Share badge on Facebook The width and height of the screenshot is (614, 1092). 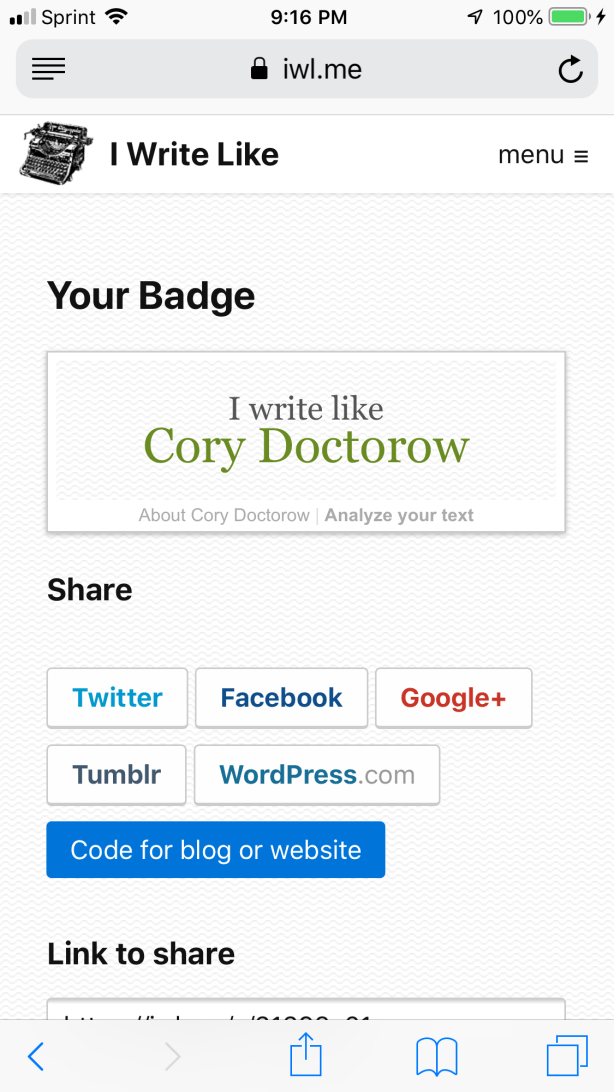coord(281,698)
